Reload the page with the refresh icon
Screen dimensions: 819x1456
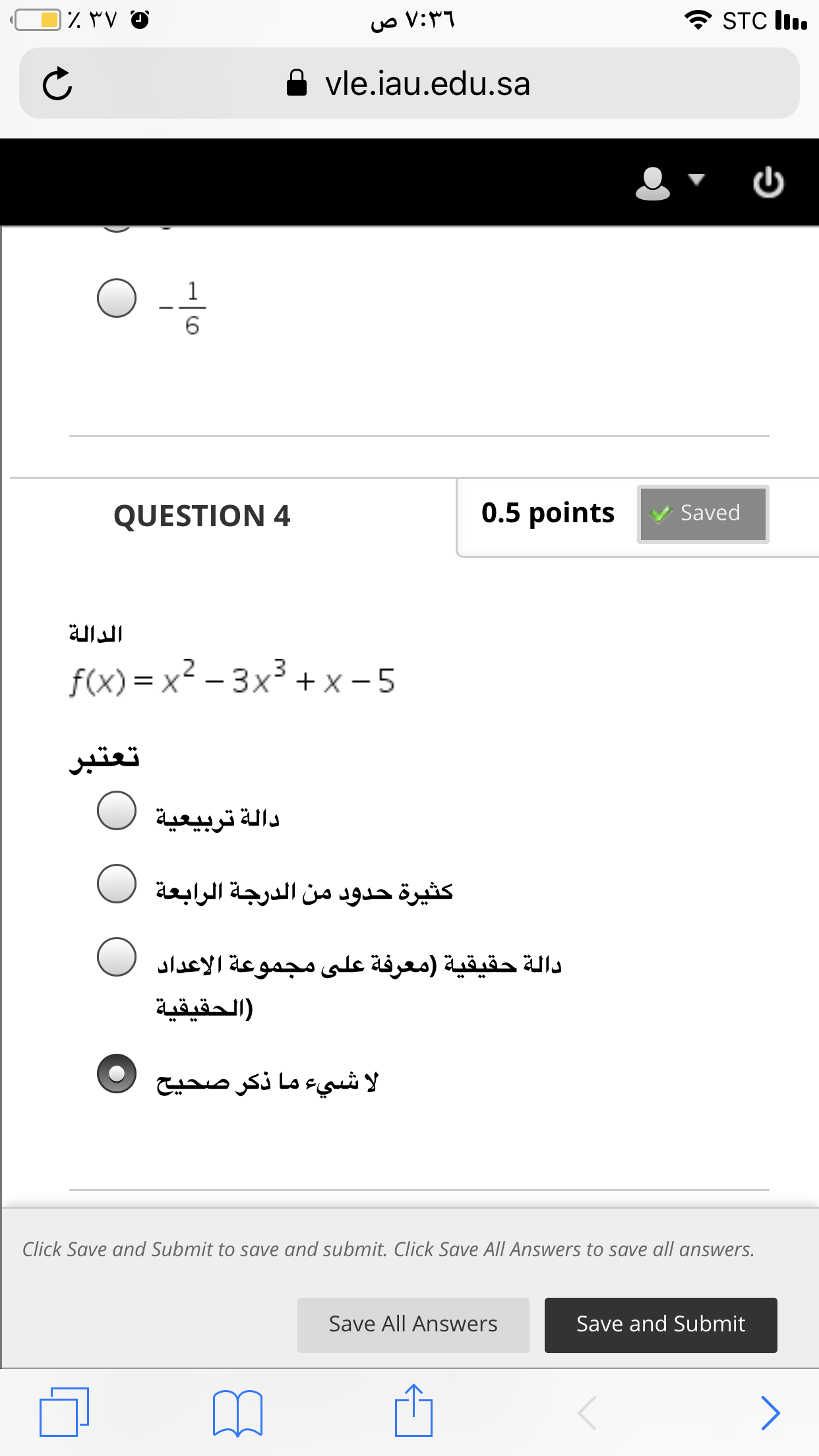(x=57, y=84)
